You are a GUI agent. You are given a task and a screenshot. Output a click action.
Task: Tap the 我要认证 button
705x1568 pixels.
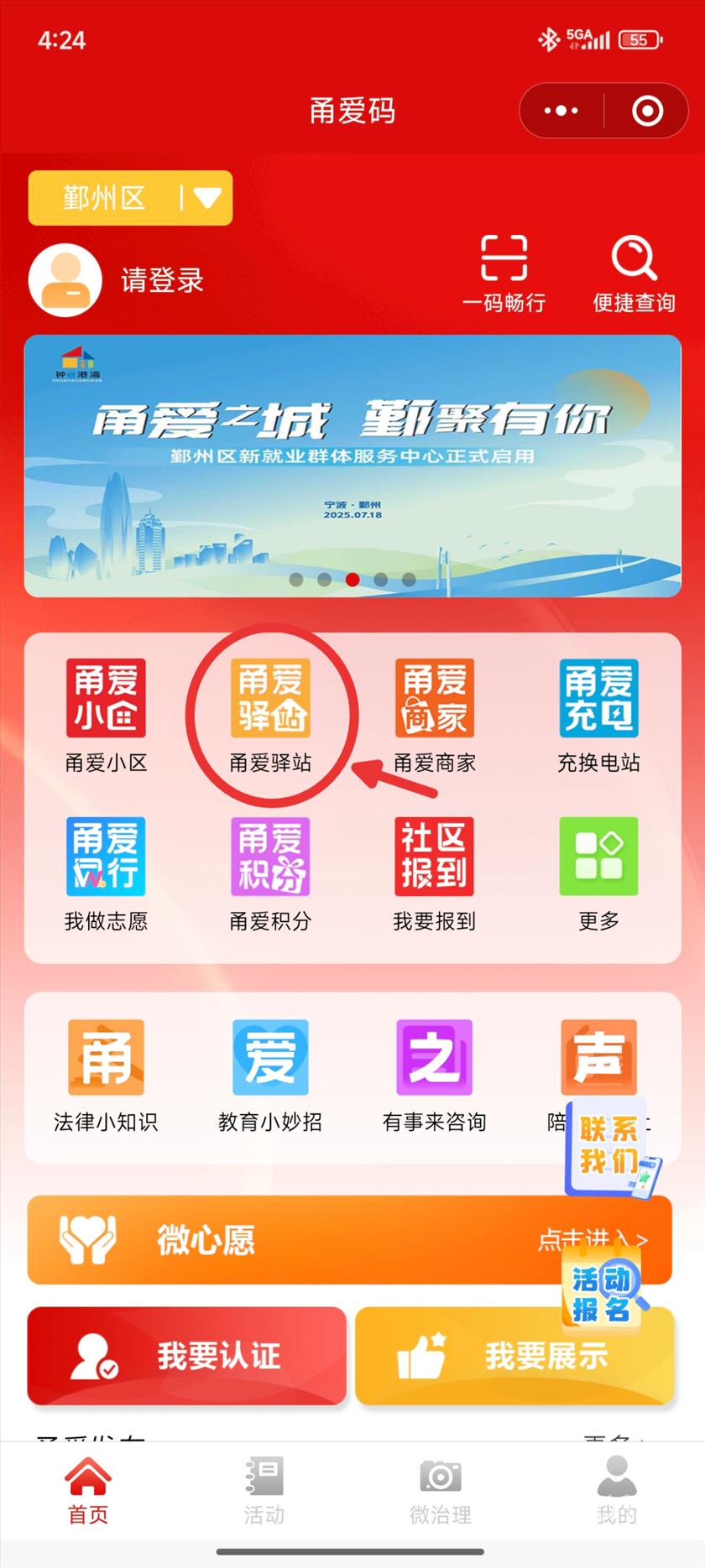click(x=186, y=1355)
